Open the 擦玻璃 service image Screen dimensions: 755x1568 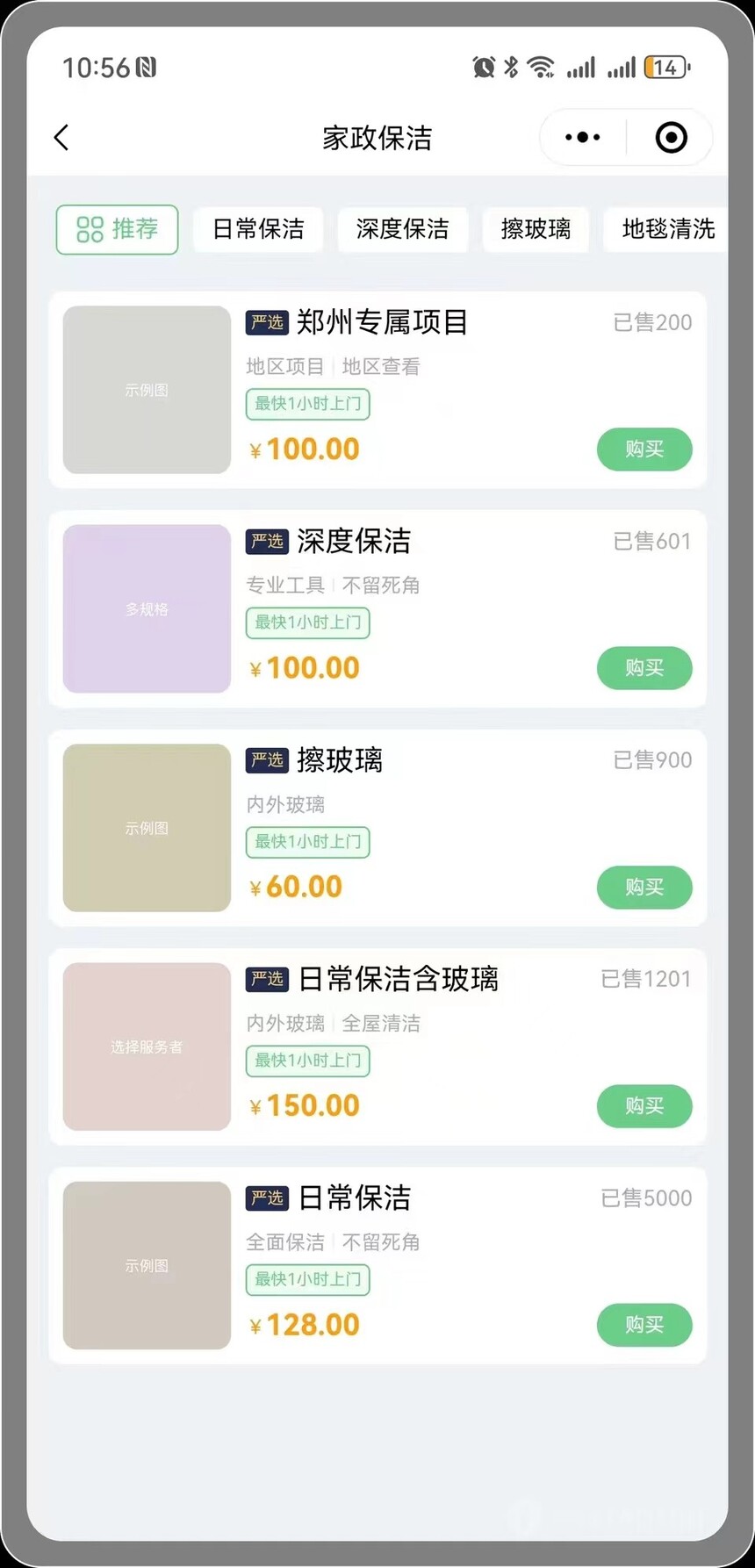click(147, 828)
